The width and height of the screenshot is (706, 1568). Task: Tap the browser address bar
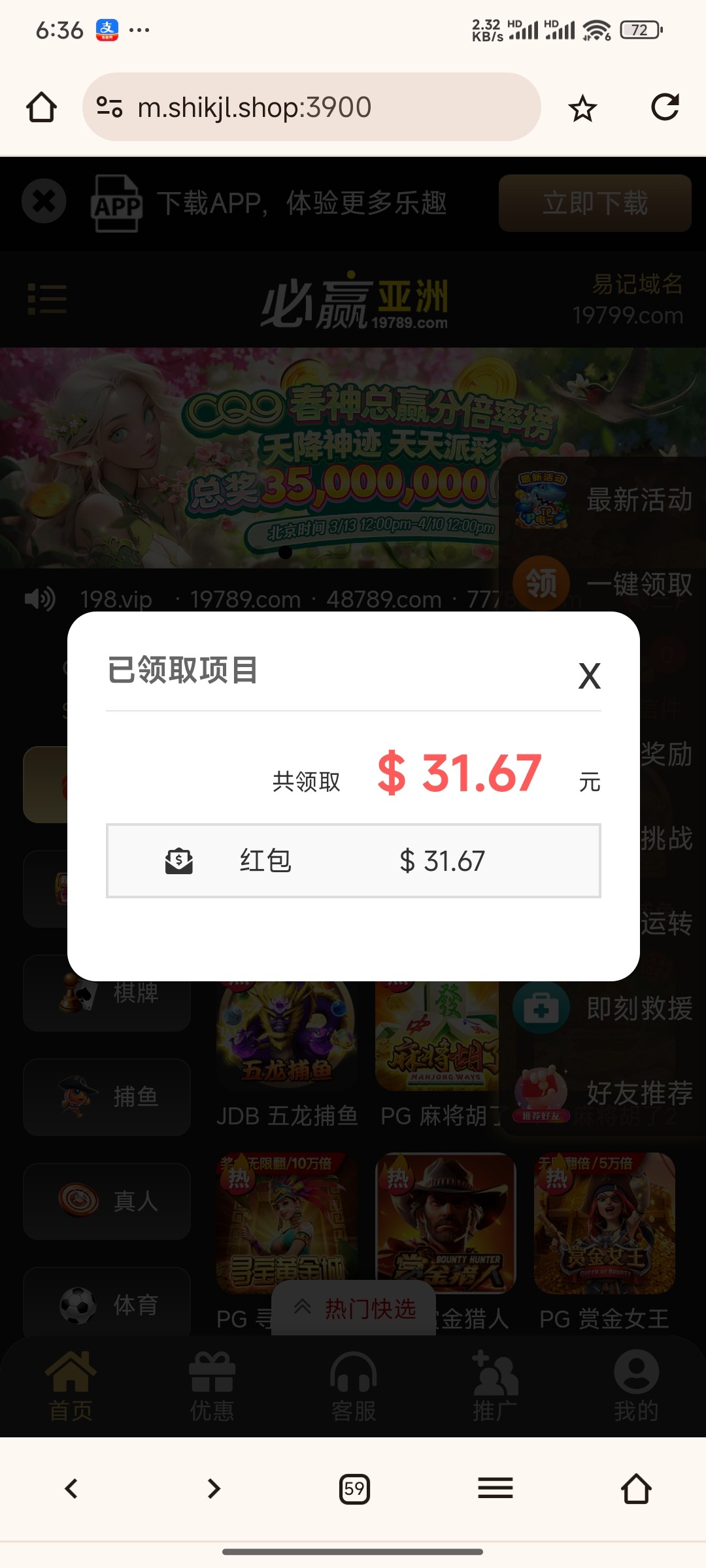tap(311, 107)
